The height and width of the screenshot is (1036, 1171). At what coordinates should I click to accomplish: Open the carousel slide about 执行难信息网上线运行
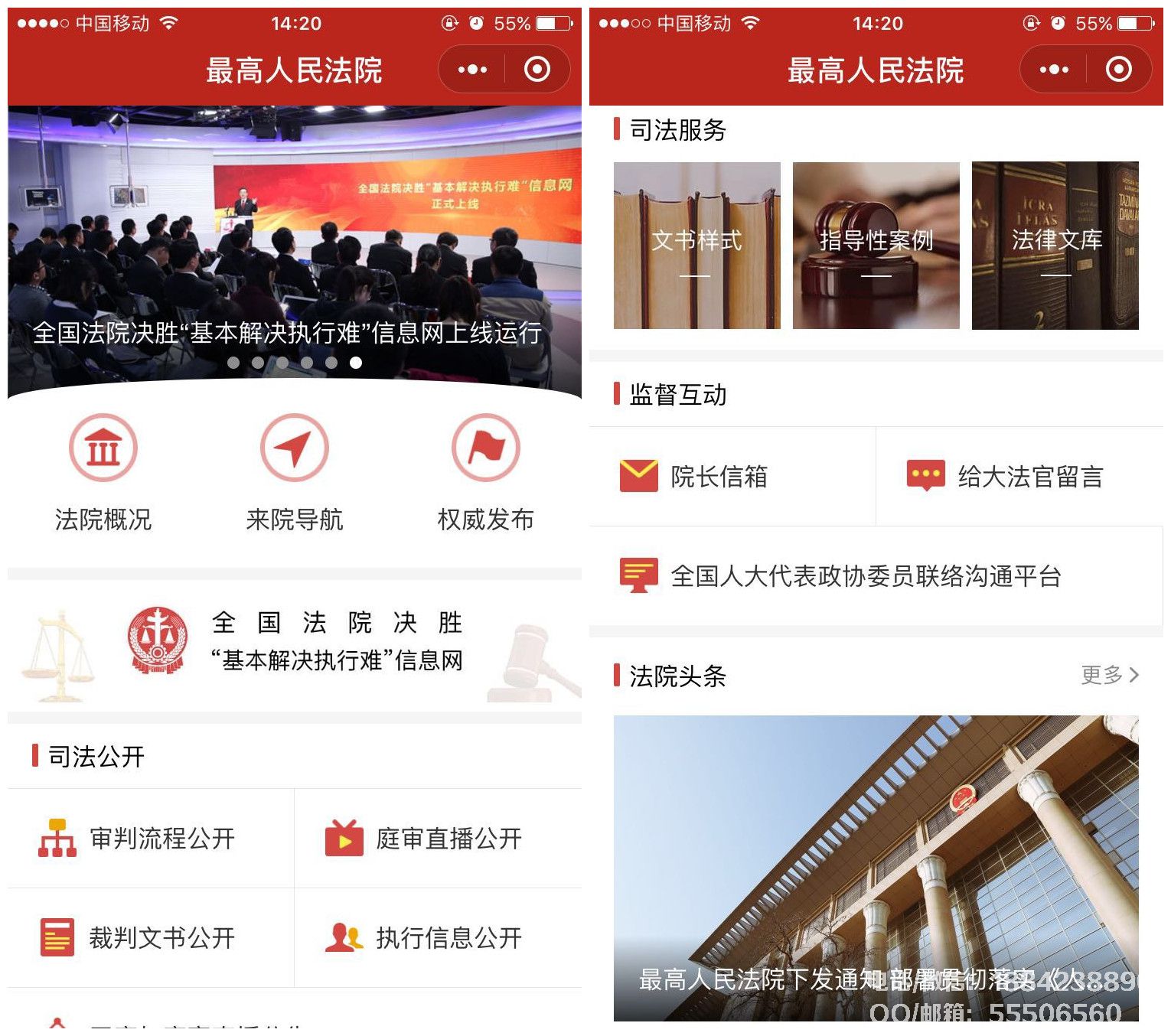[294, 252]
